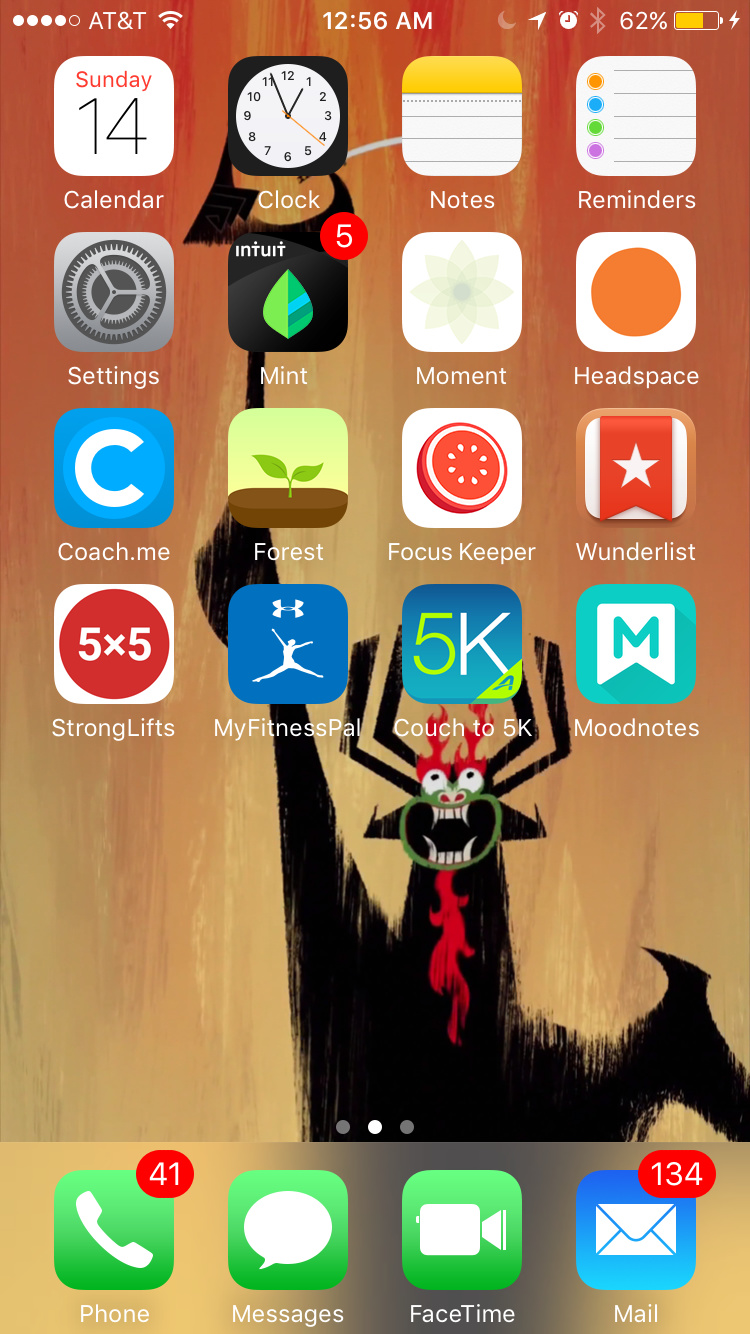The height and width of the screenshot is (1334, 750).
Task: Launch StrongLifts 5×5
Action: tap(114, 644)
